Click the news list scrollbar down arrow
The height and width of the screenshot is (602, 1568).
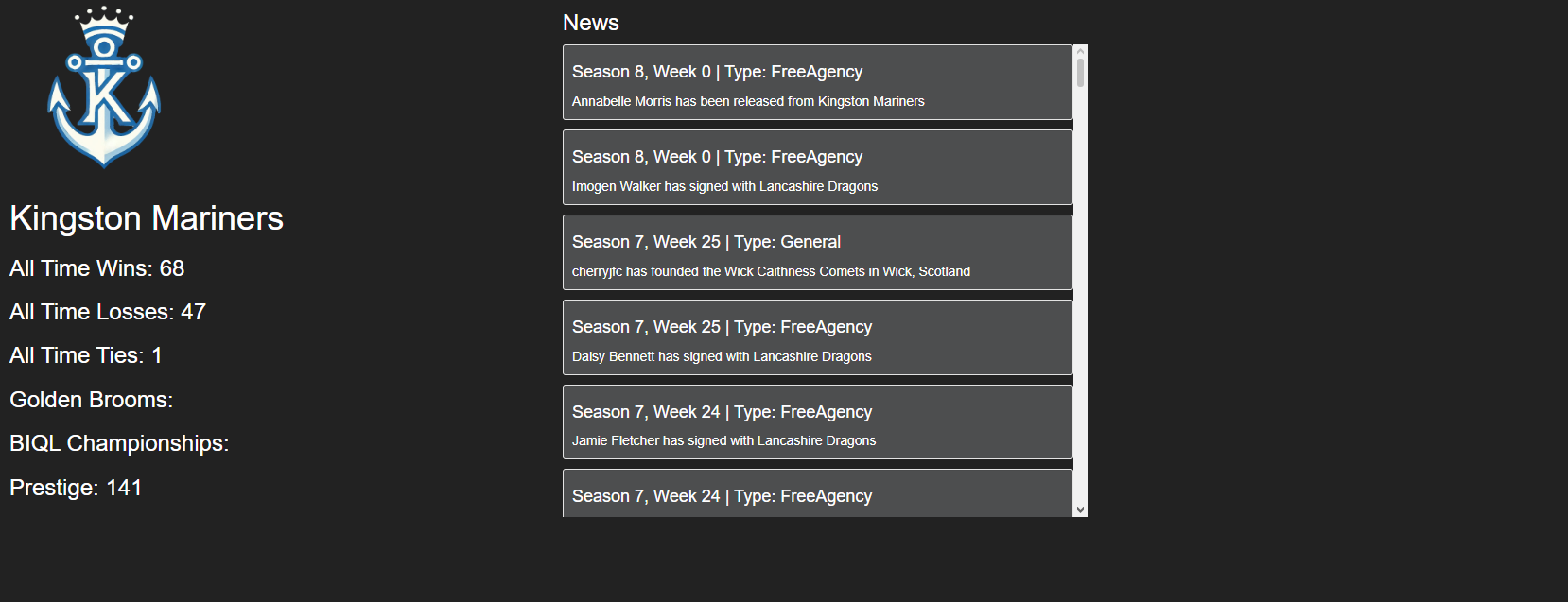point(1080,510)
